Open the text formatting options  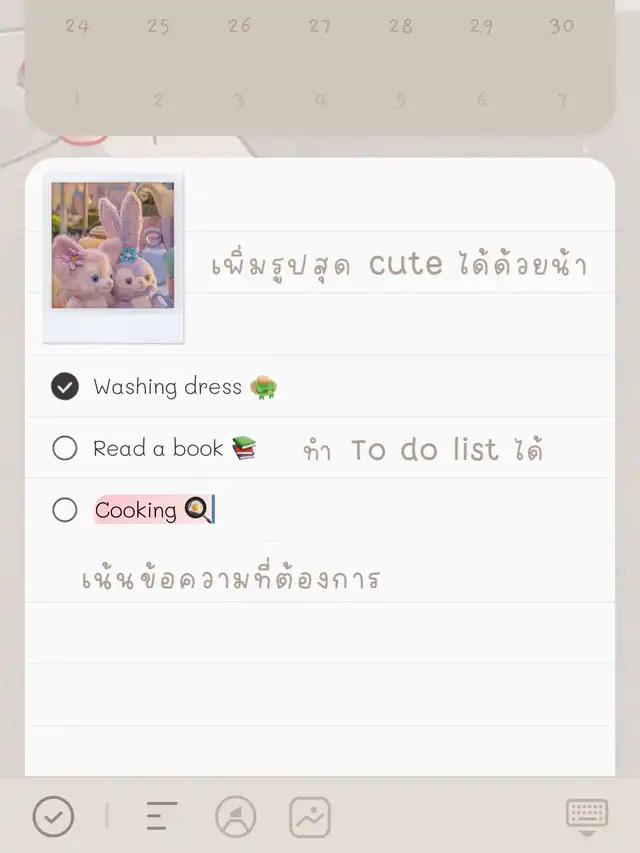[161, 817]
